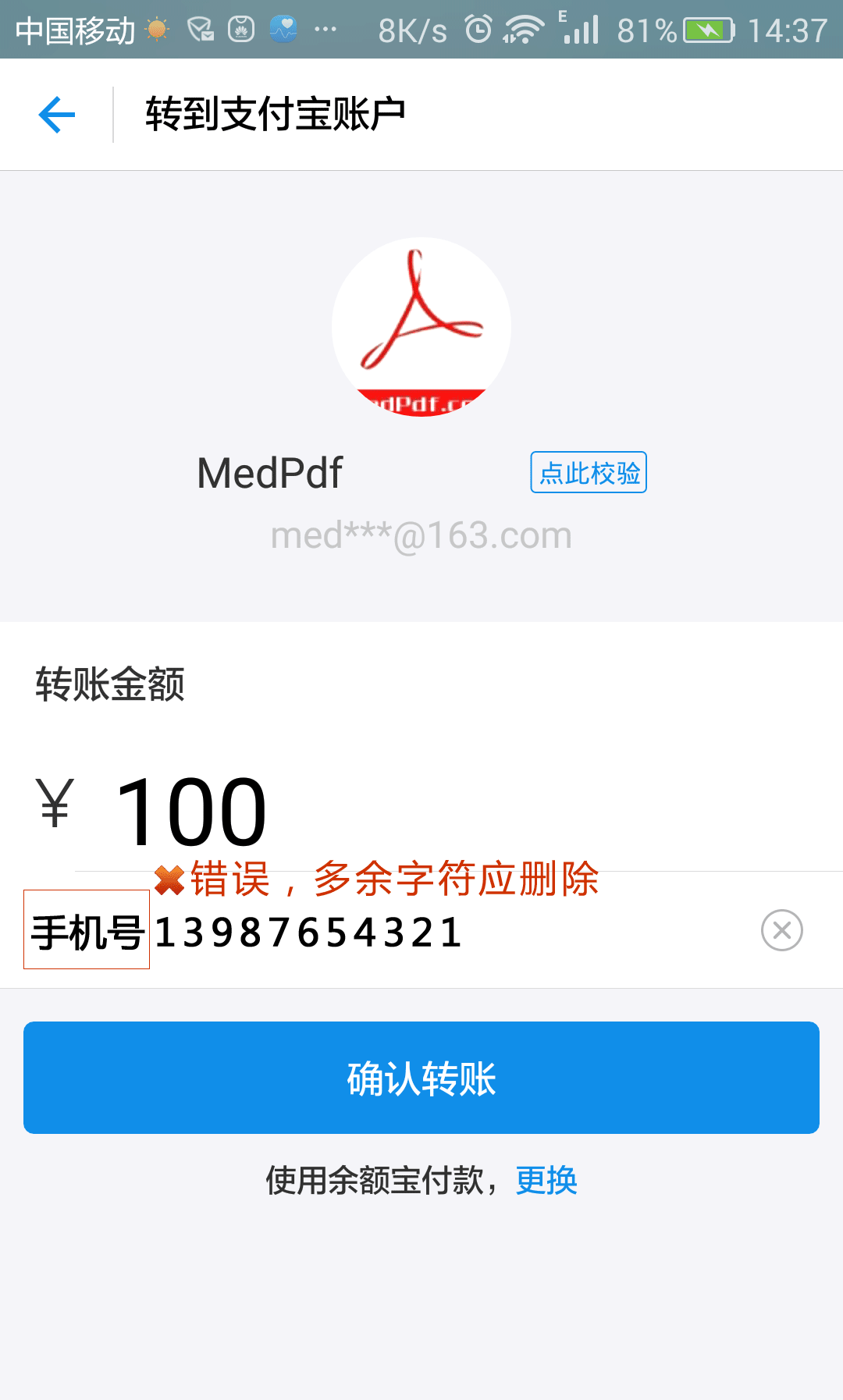Screen dimensions: 843x1400
Task: Tap the 点此校验 verify button
Action: coord(589,472)
